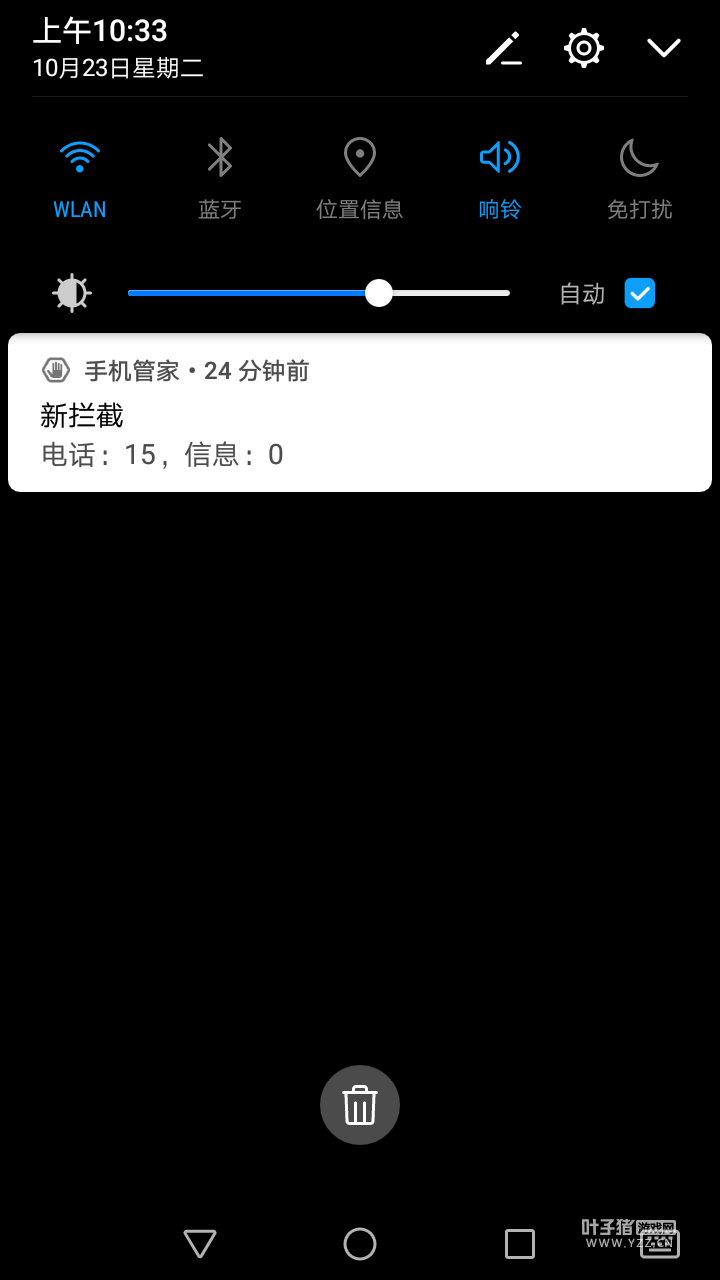Viewport: 720px width, 1280px height.
Task: Return to the home screen
Action: 360,1244
